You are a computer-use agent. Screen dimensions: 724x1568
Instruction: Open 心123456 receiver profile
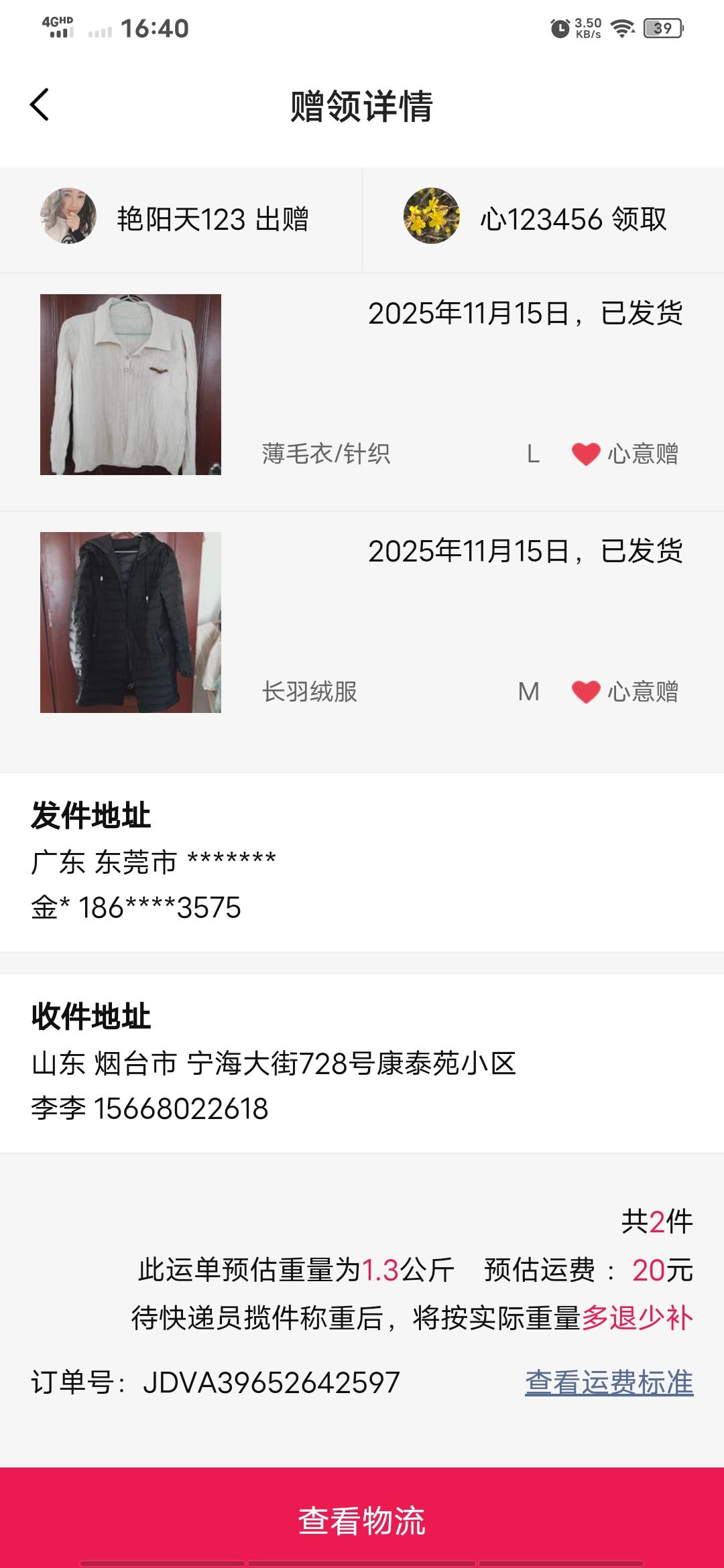point(432,216)
